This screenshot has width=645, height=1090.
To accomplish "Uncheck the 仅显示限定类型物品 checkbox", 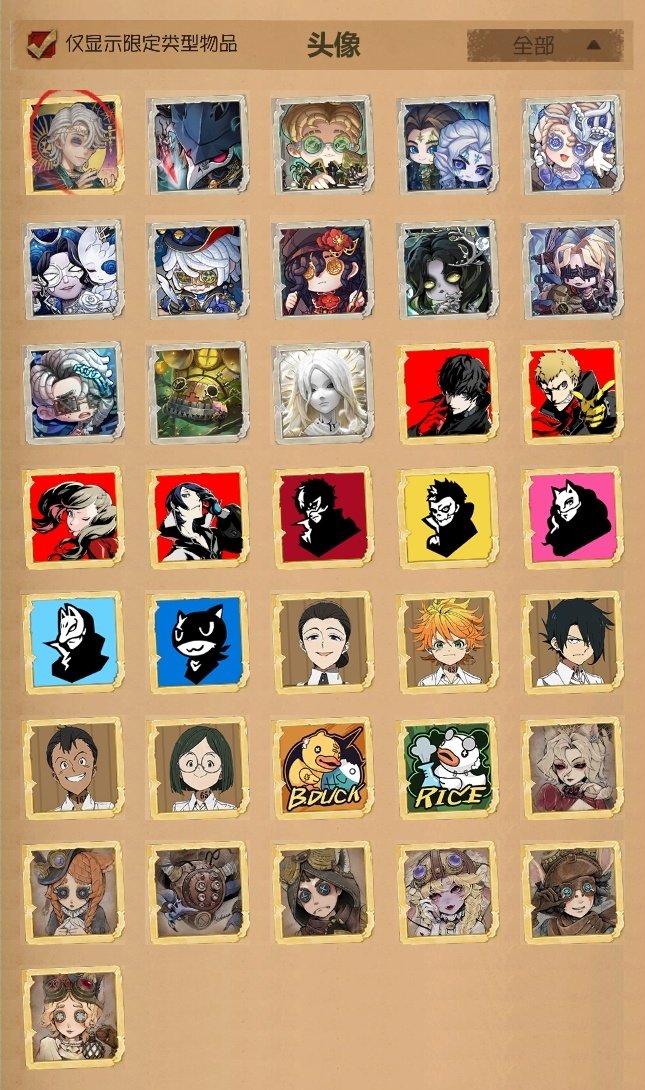I will pos(42,44).
